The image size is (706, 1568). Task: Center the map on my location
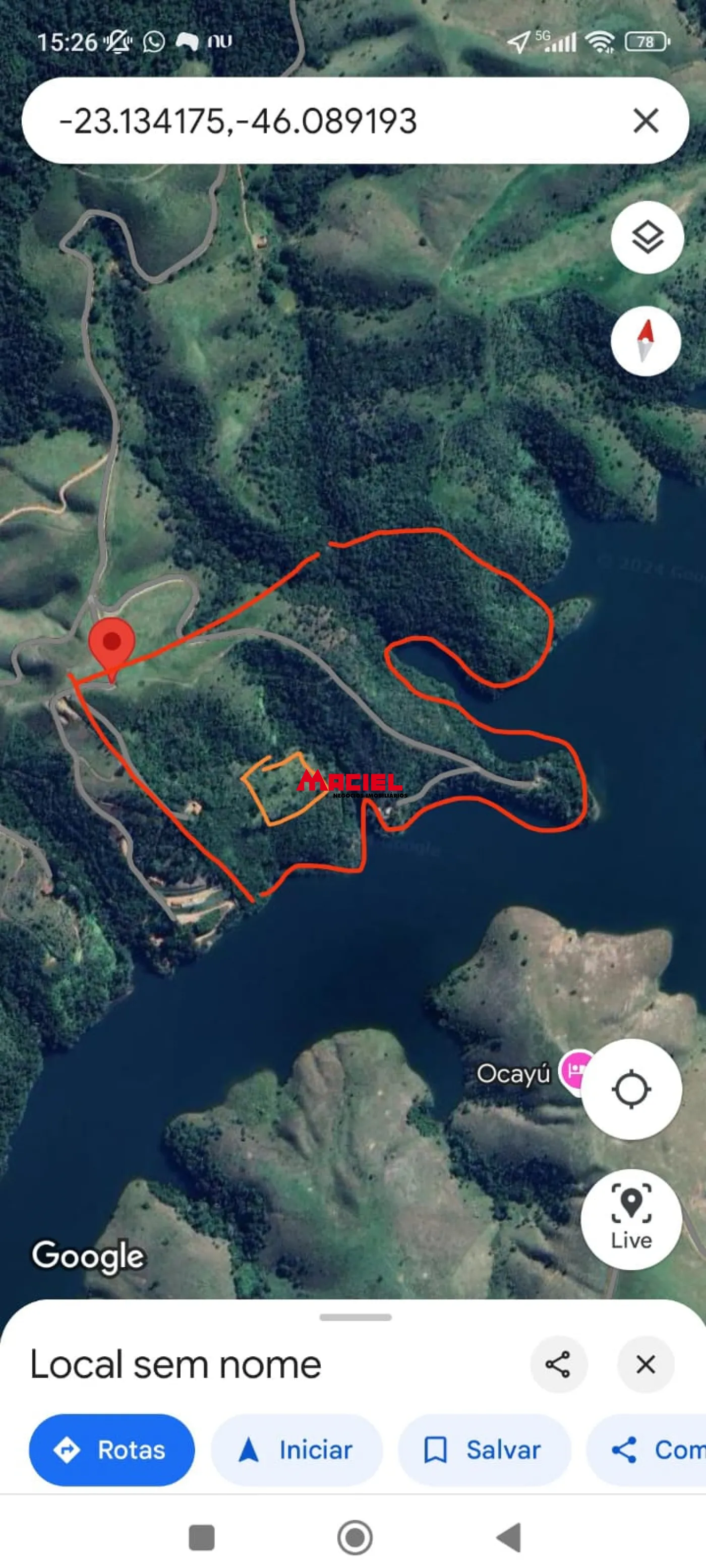click(x=631, y=1089)
